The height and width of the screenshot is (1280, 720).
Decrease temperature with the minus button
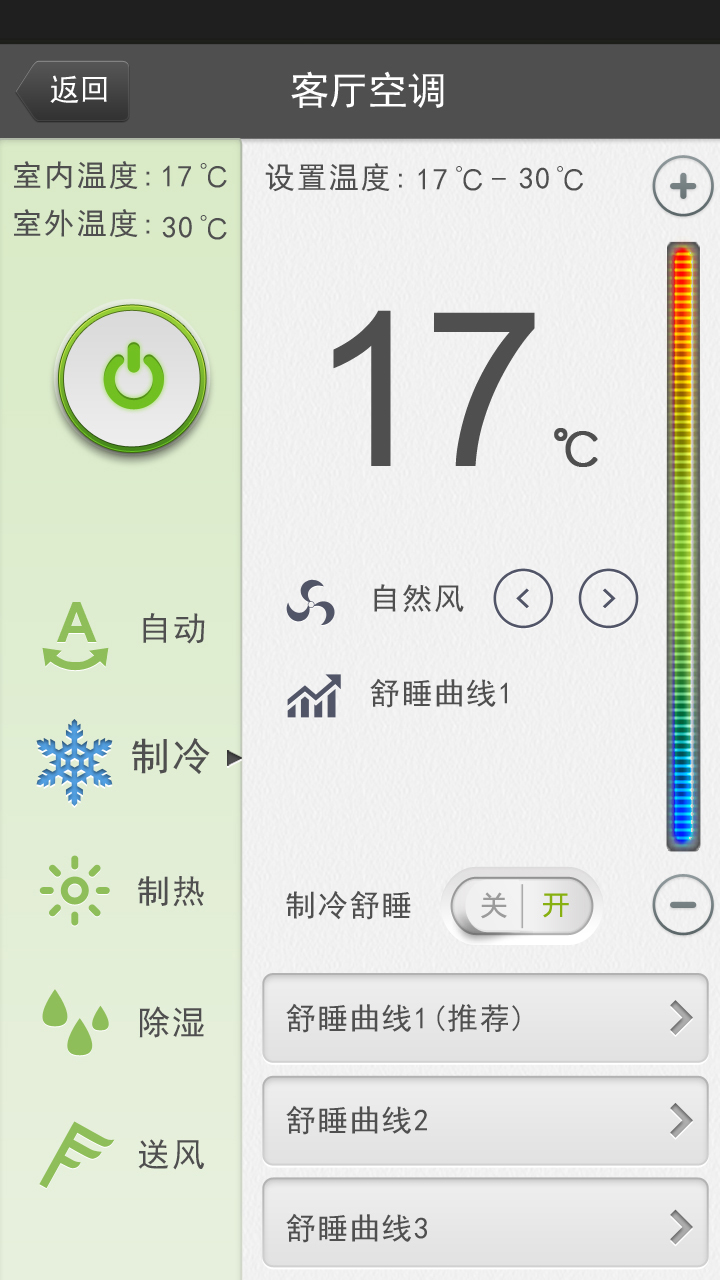pos(683,905)
